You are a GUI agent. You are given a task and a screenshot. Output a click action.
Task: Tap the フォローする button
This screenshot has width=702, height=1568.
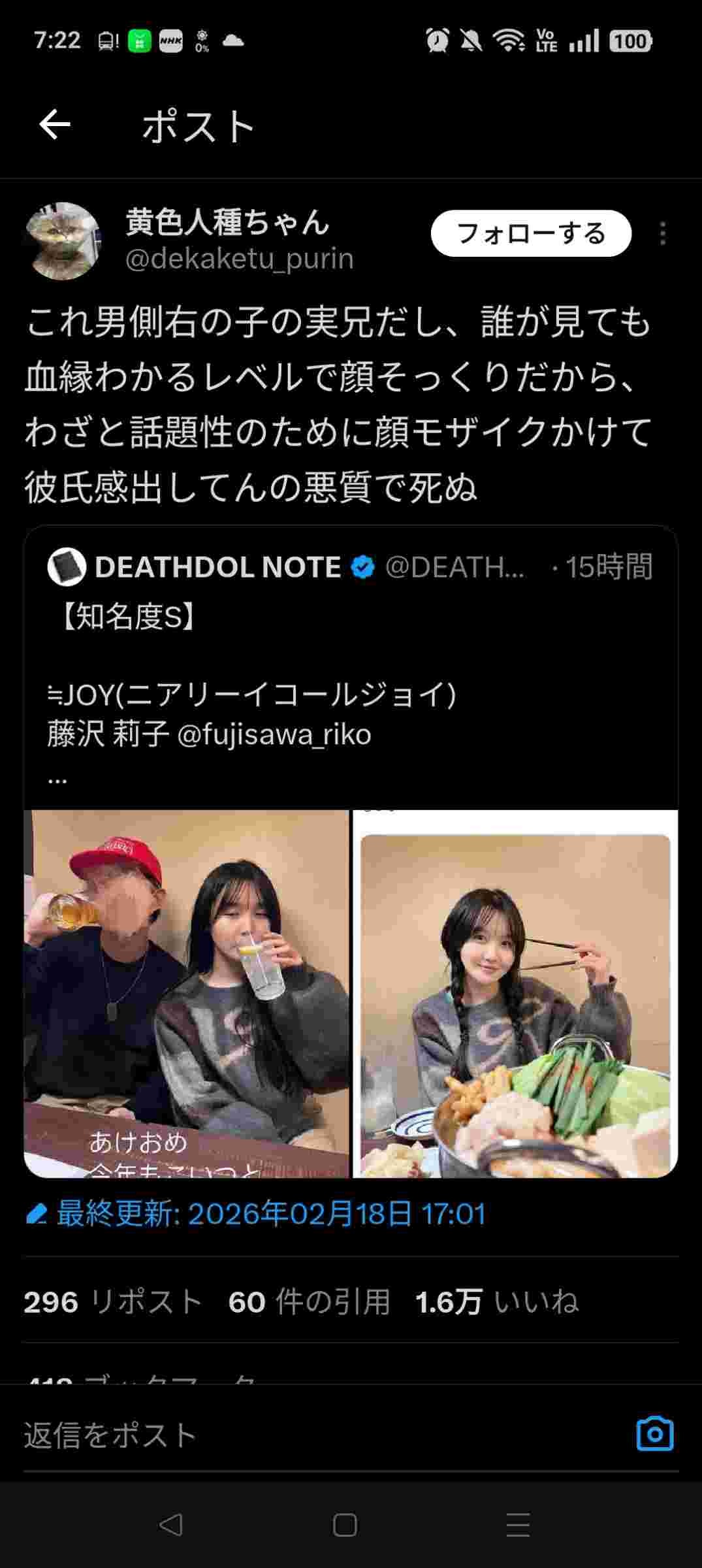tap(531, 233)
